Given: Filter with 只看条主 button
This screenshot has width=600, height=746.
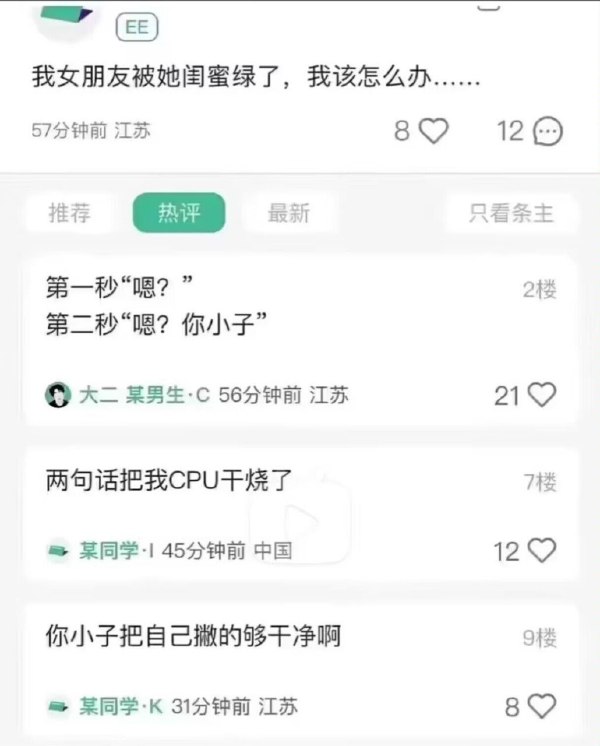Looking at the screenshot, I should 511,213.
